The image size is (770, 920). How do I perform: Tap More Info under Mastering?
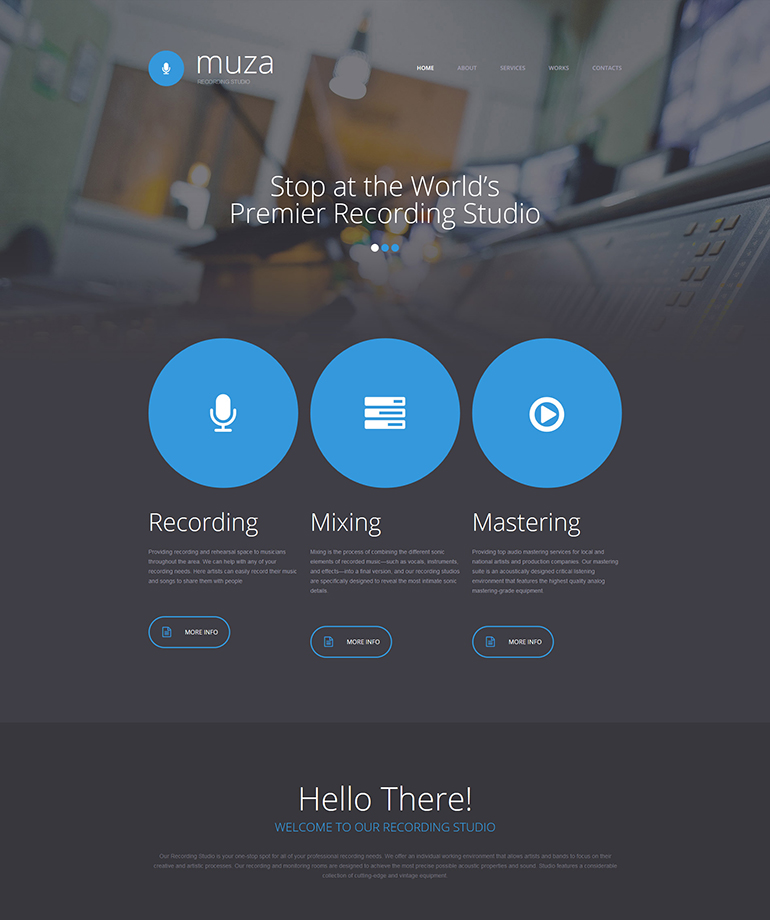click(513, 642)
